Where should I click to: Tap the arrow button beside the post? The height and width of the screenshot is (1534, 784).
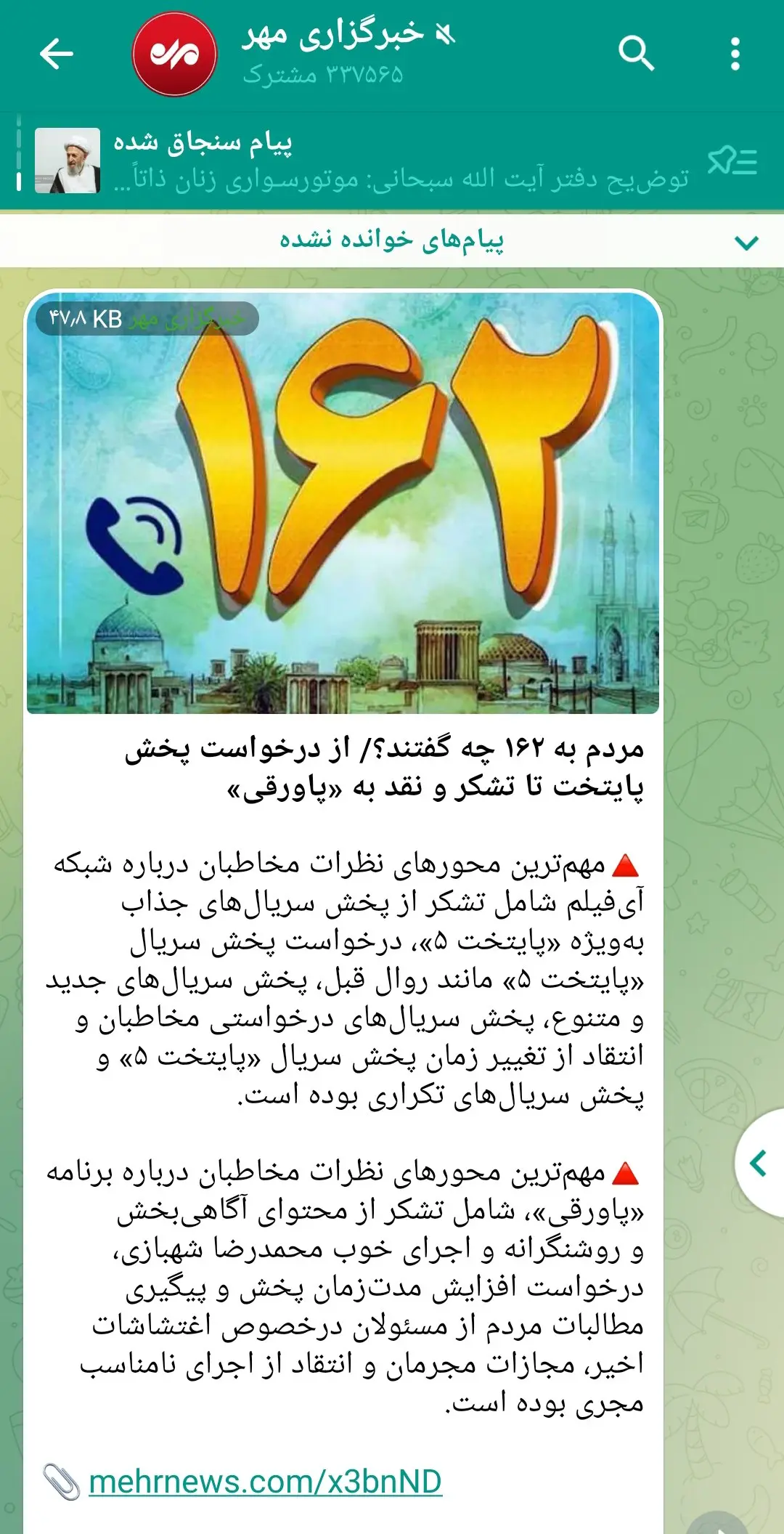click(x=759, y=1163)
